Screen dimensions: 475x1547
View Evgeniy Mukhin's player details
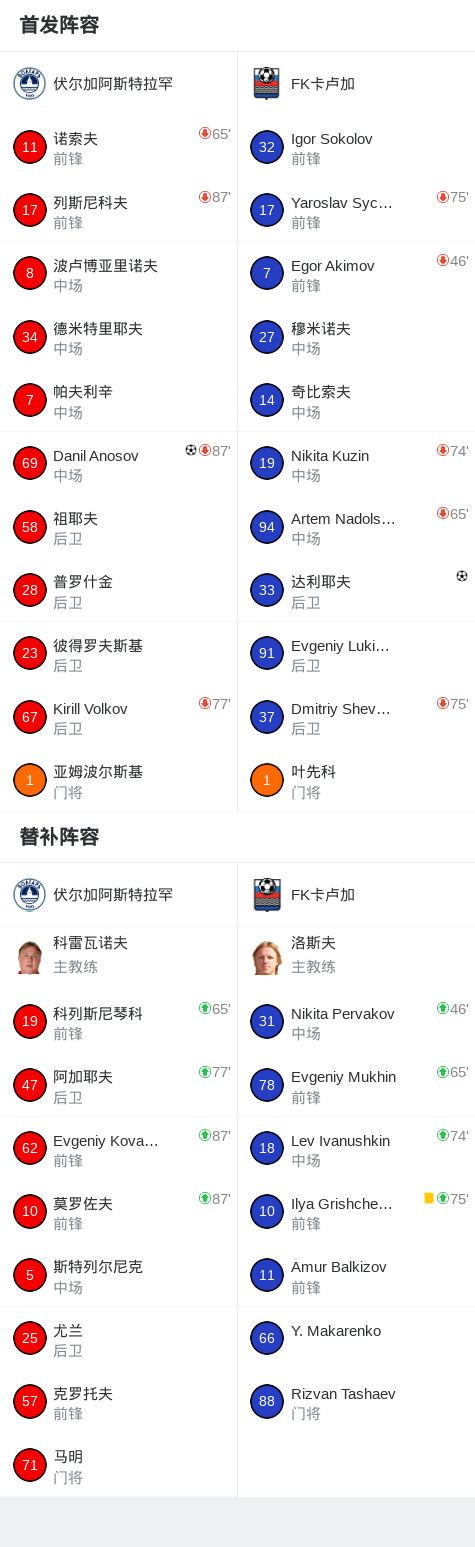(x=356, y=1085)
